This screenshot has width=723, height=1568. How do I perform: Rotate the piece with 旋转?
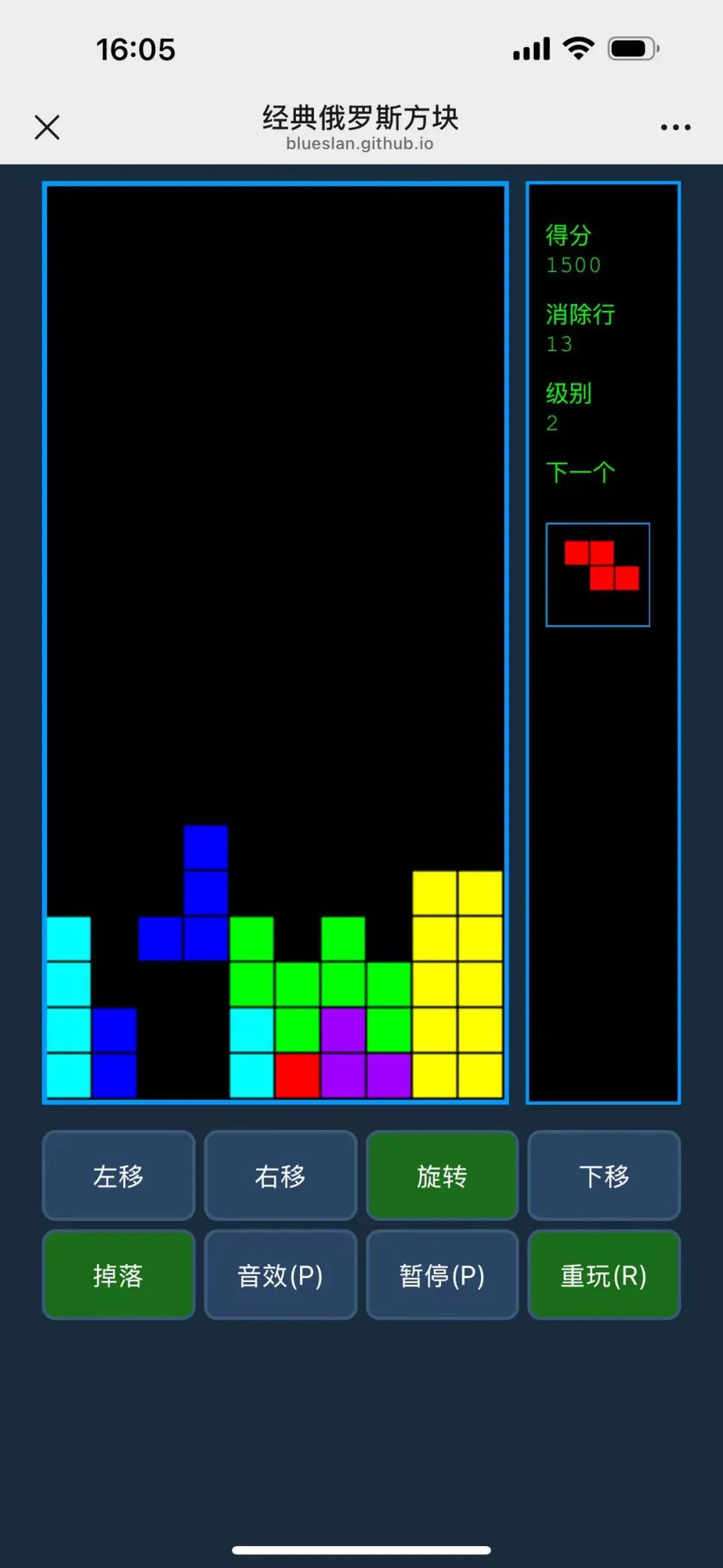[442, 1175]
